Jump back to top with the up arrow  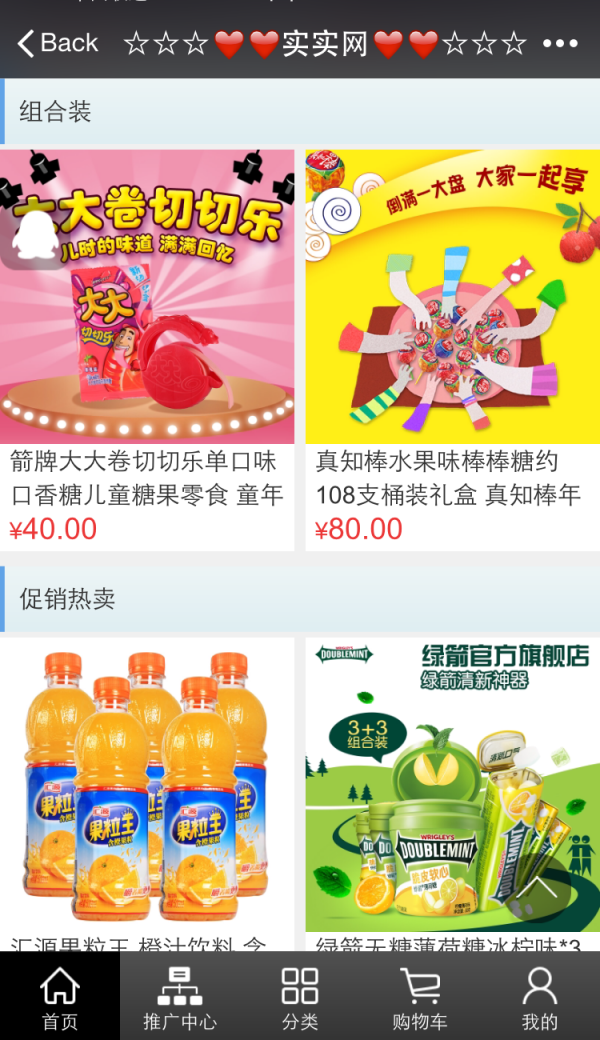click(540, 885)
